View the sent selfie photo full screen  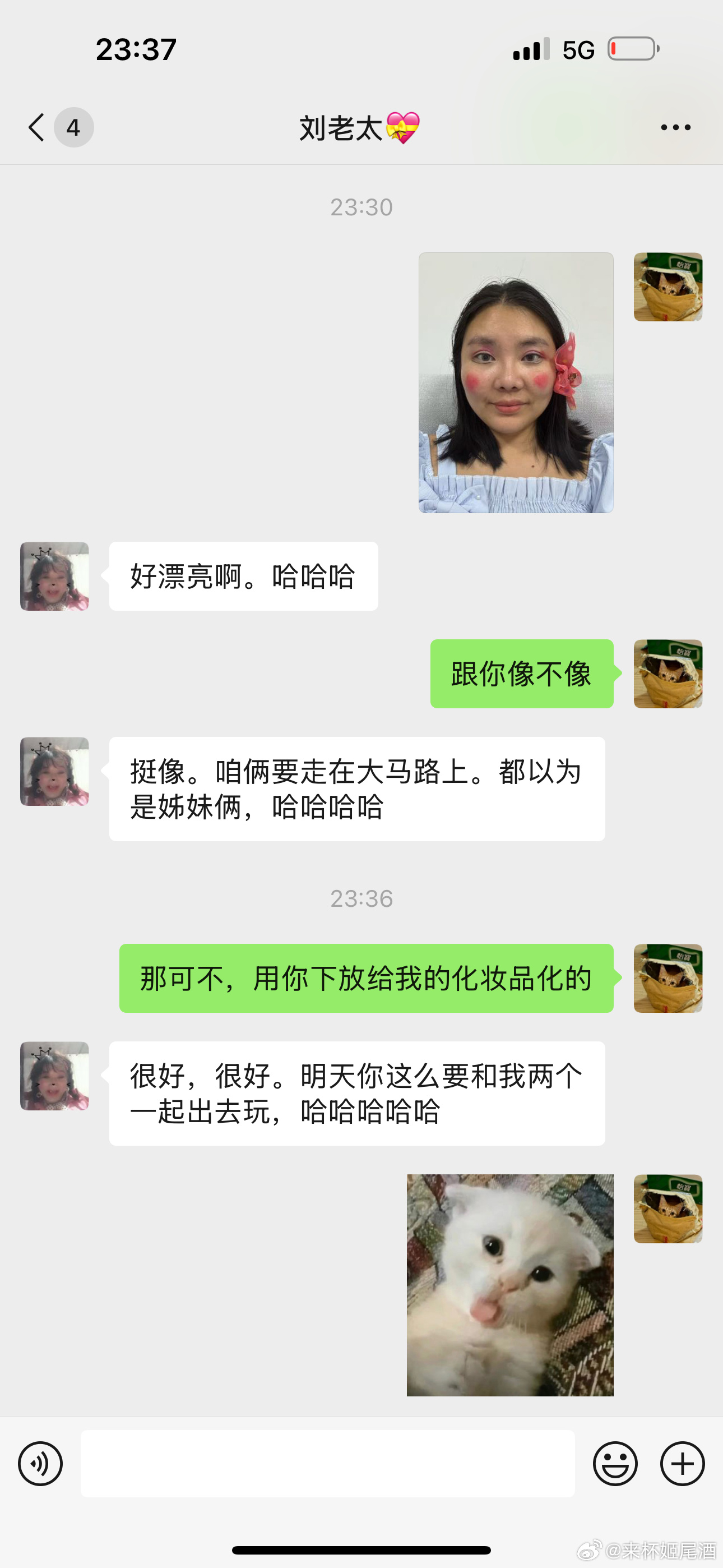point(516,382)
